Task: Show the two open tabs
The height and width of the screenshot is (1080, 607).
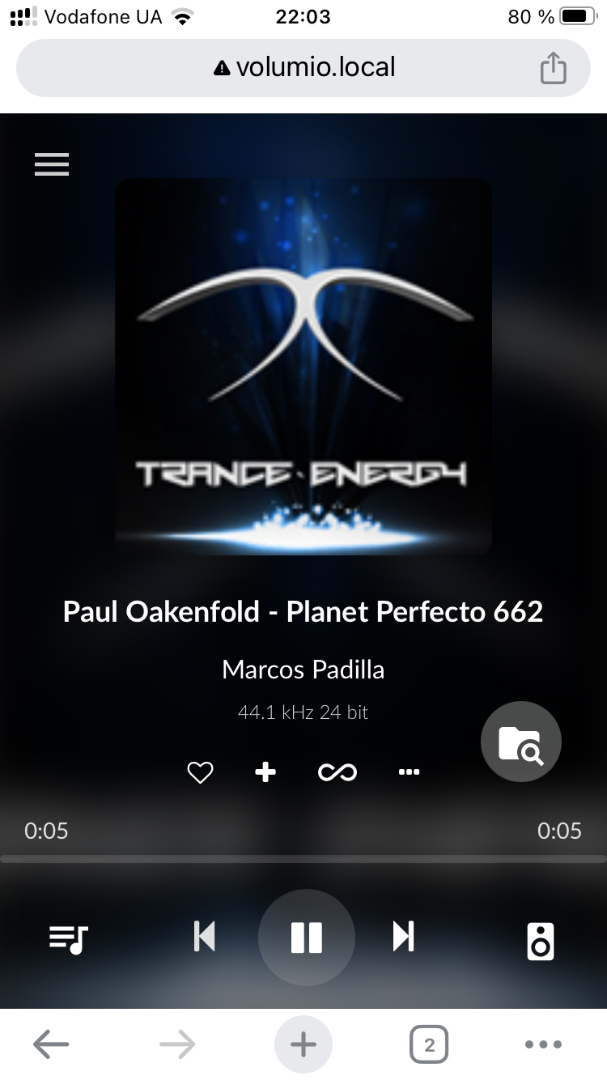Action: 429,1045
